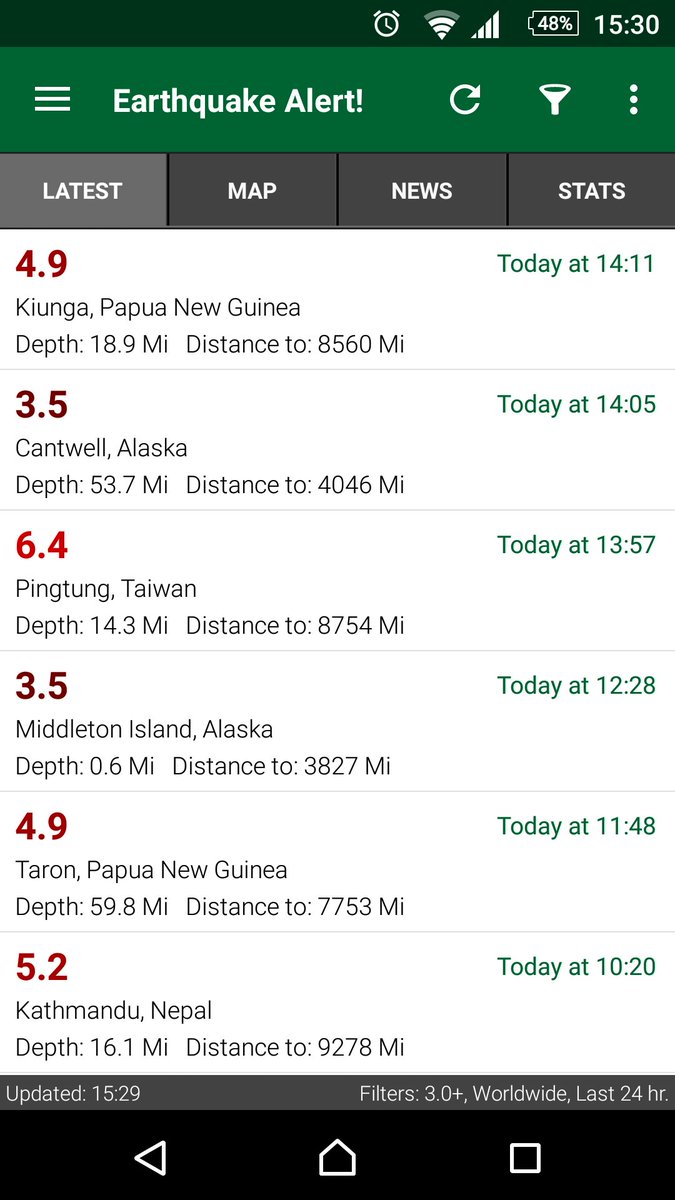Switch to the Stats tab
Image resolution: width=675 pixels, height=1200 pixels.
[x=592, y=191]
